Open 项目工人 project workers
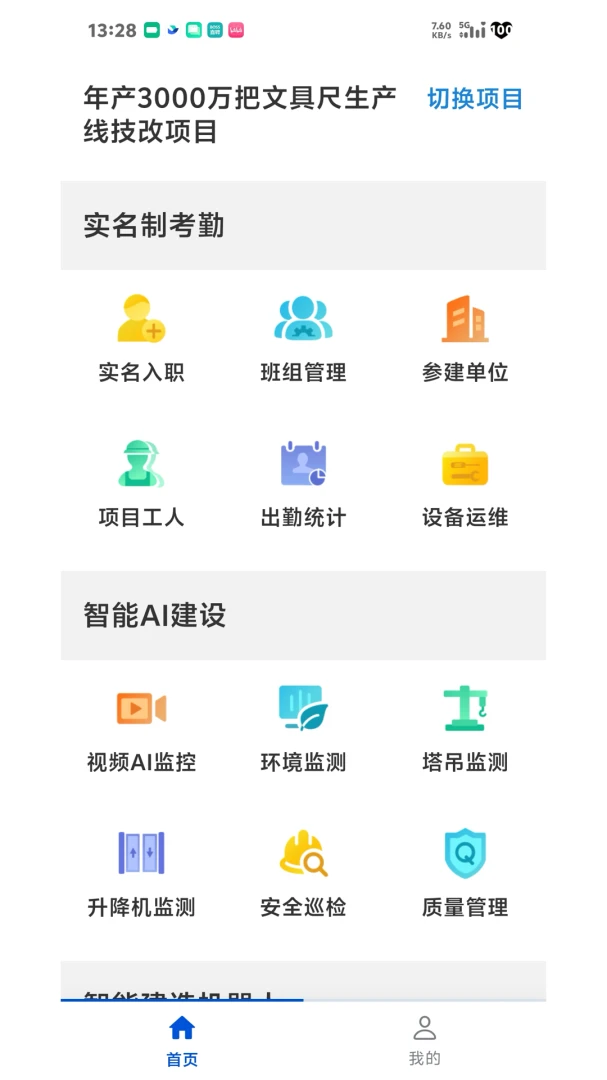Viewport: 607px width, 1080px height. [141, 484]
